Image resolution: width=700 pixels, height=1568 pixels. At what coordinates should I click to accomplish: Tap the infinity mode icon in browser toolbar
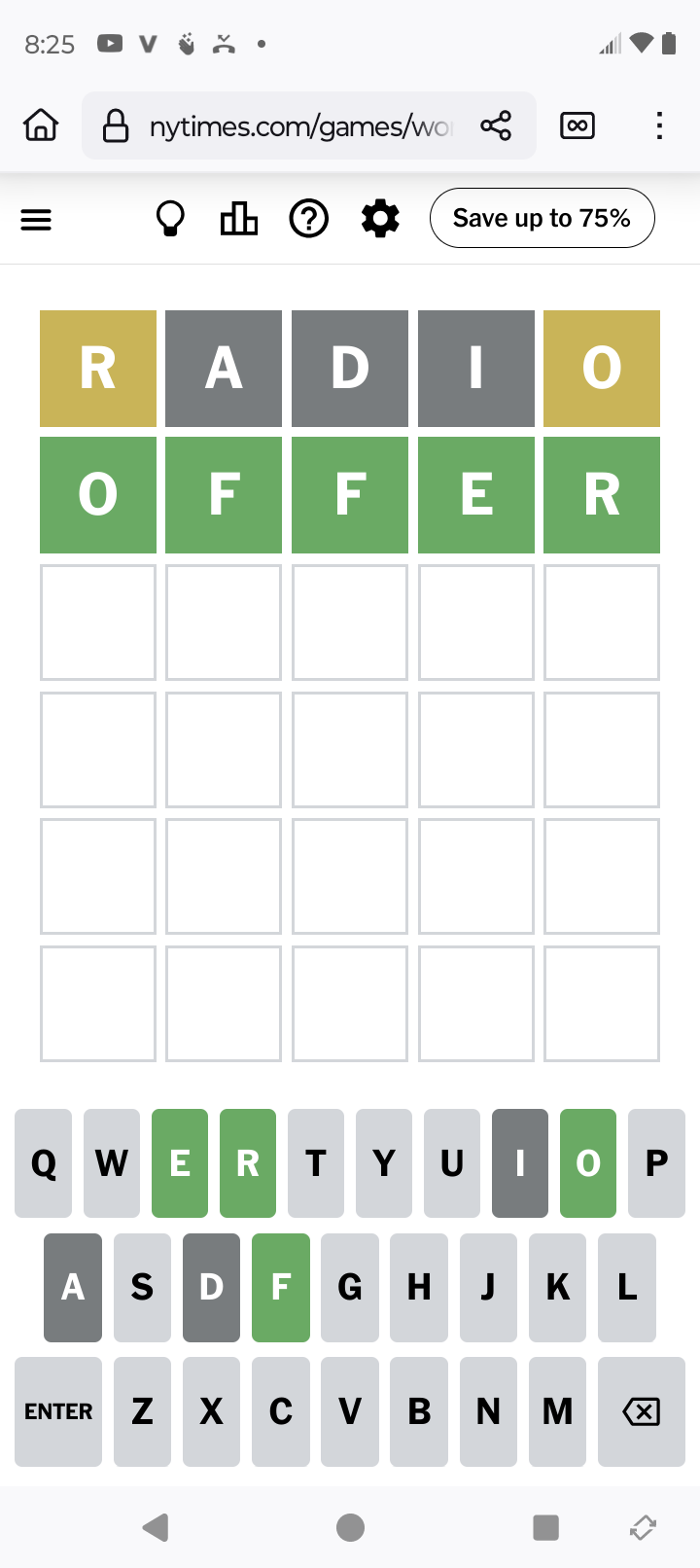577,125
